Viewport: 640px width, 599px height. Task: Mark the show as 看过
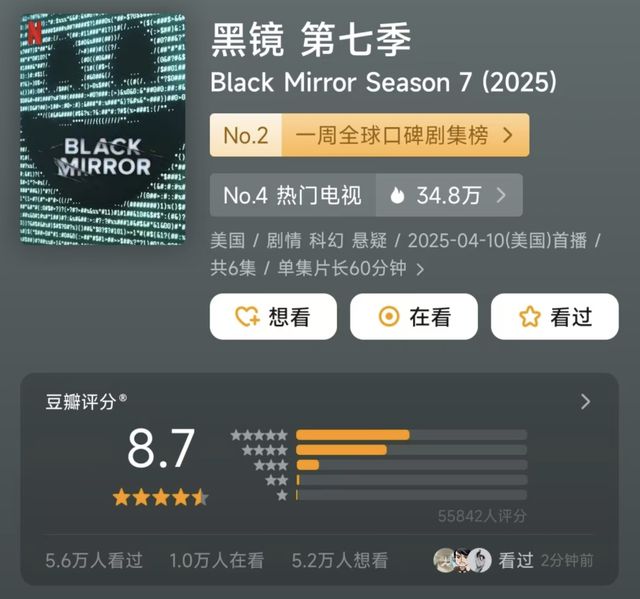pos(555,317)
